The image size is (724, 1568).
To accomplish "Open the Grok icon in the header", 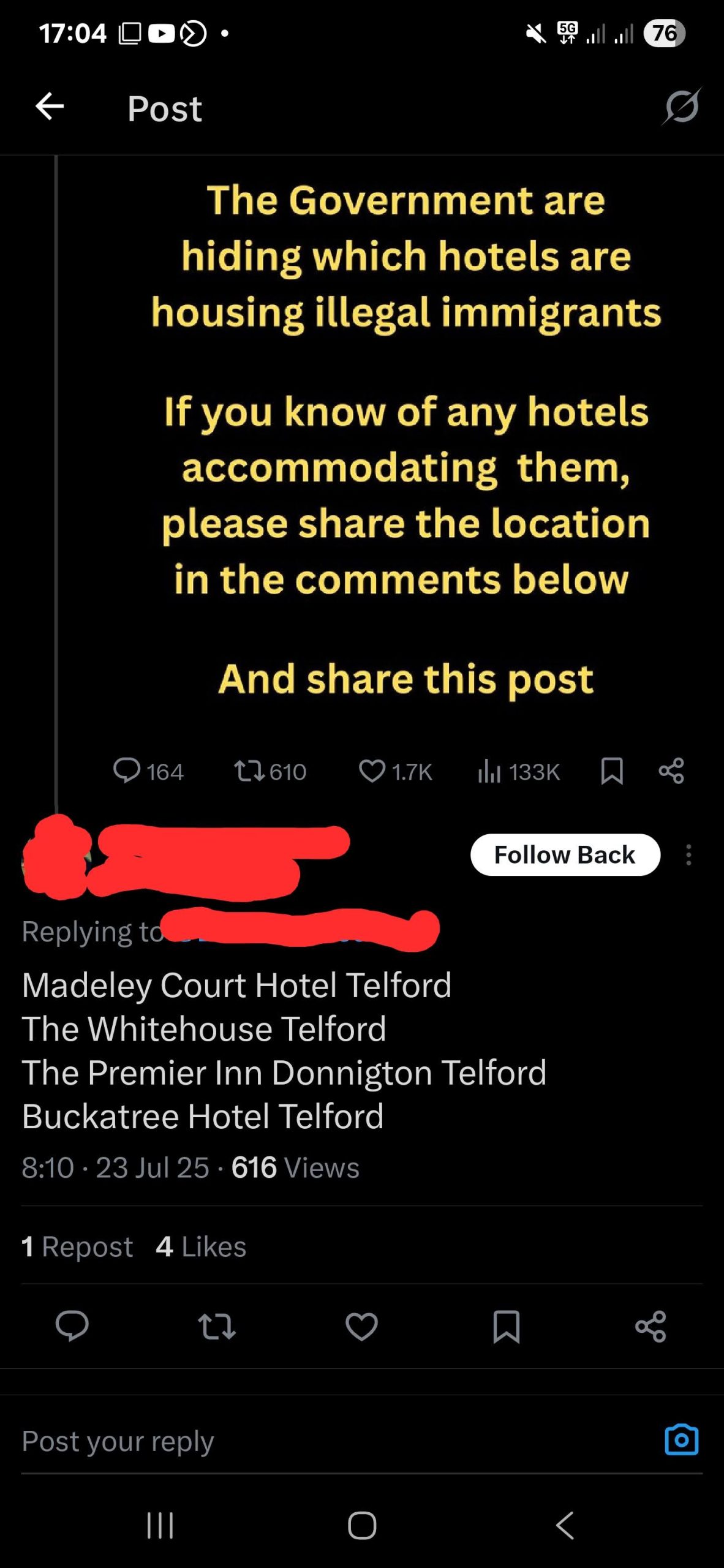I will coord(681,107).
